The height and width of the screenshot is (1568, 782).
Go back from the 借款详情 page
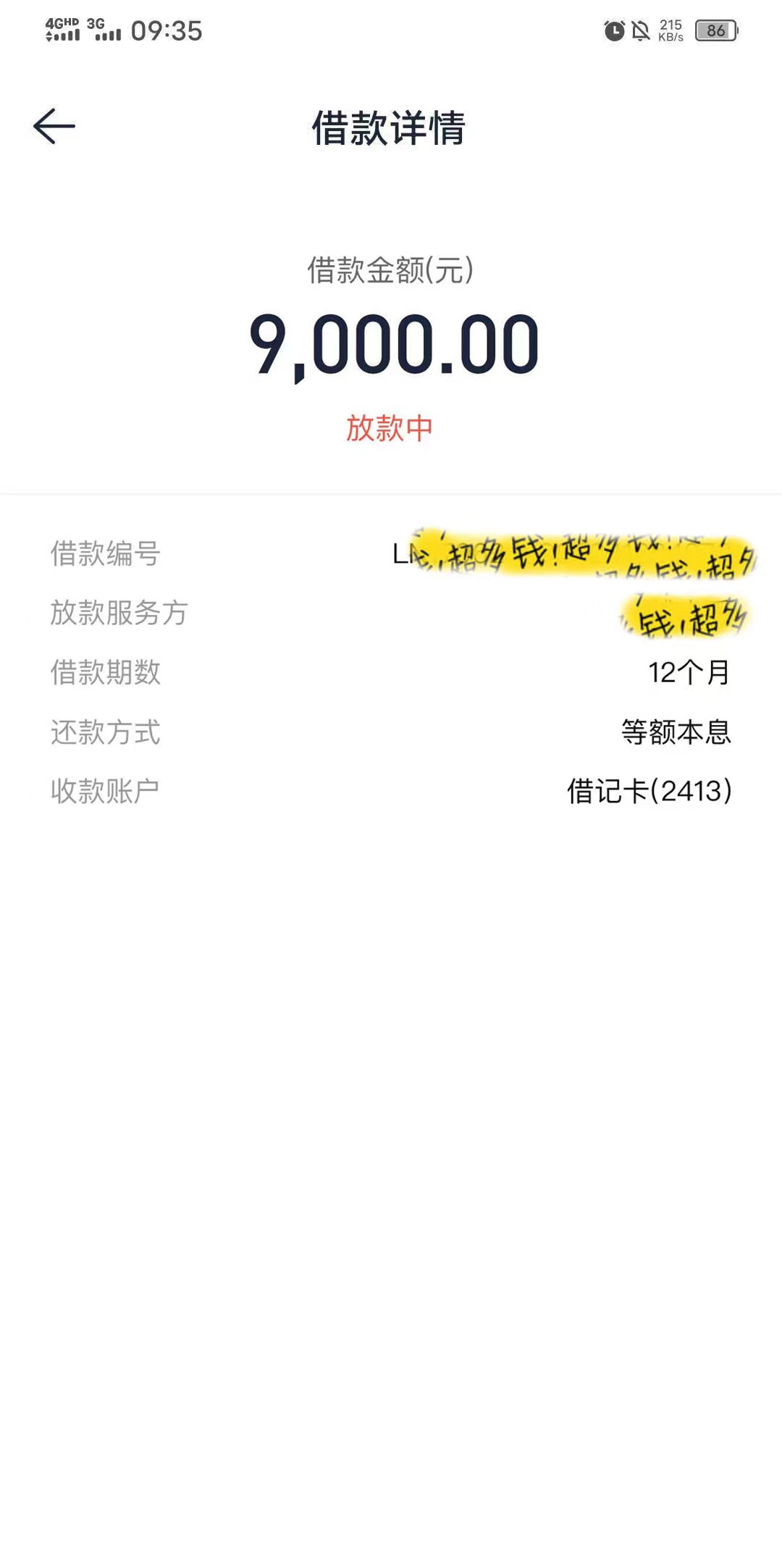pyautogui.click(x=54, y=127)
